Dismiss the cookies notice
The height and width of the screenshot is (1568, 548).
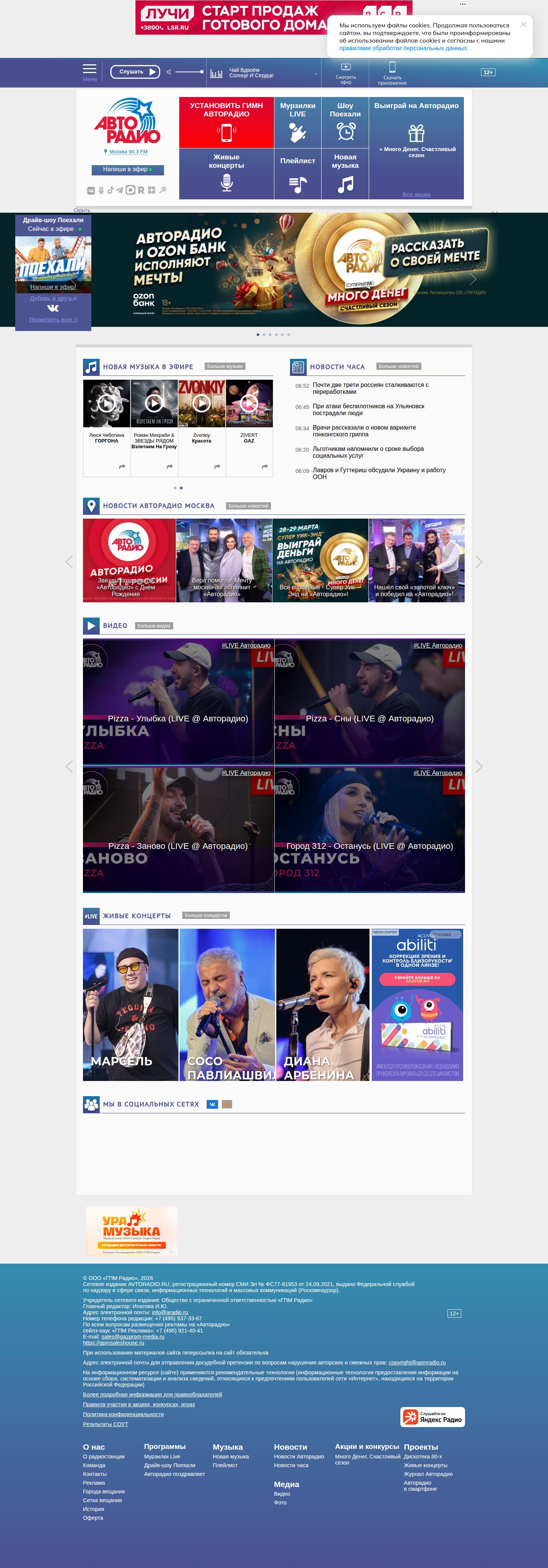click(x=523, y=24)
